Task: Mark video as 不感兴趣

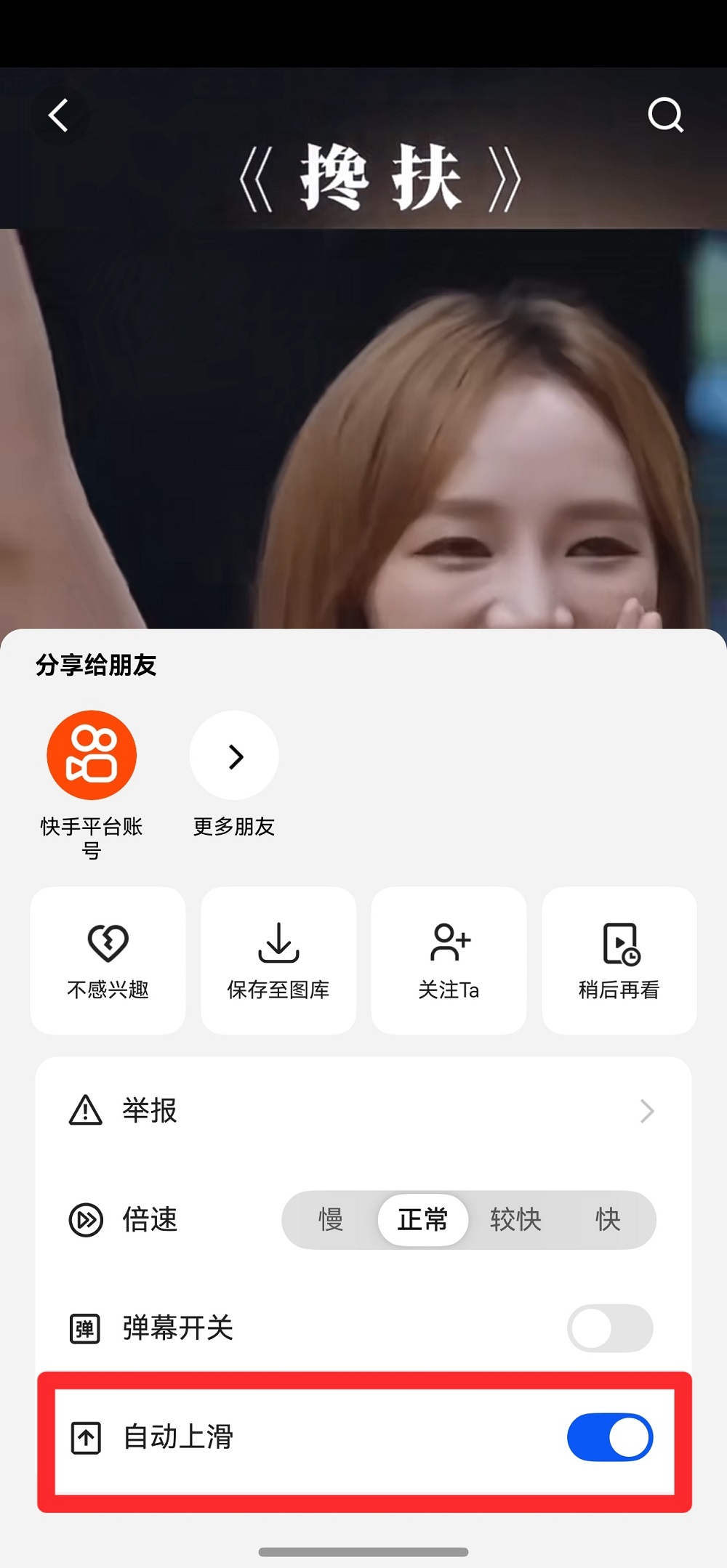Action: point(108,960)
